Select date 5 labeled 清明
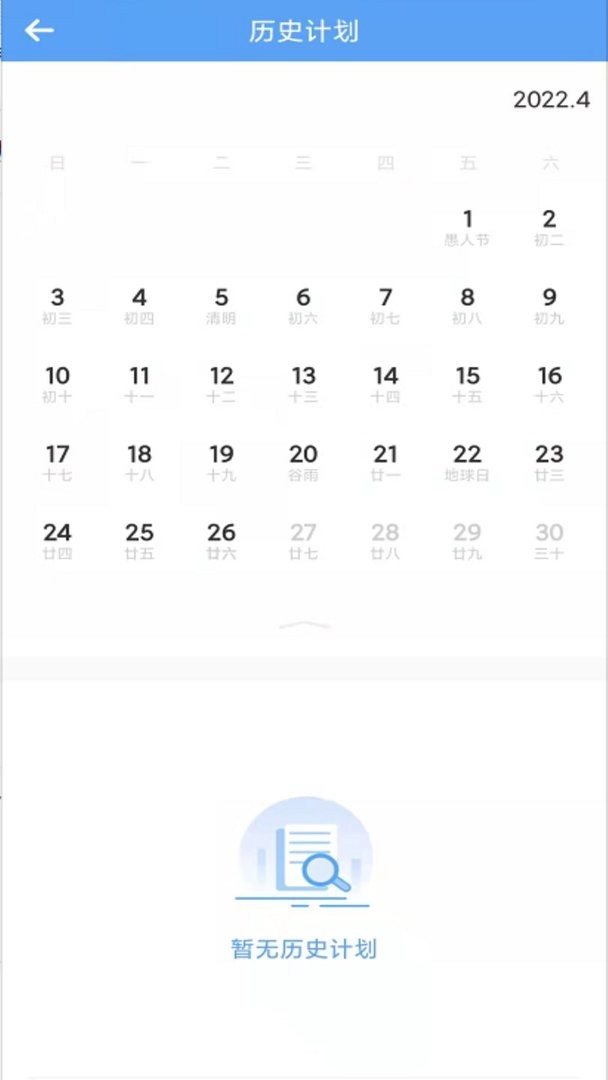Image resolution: width=608 pixels, height=1080 pixels. click(x=221, y=305)
